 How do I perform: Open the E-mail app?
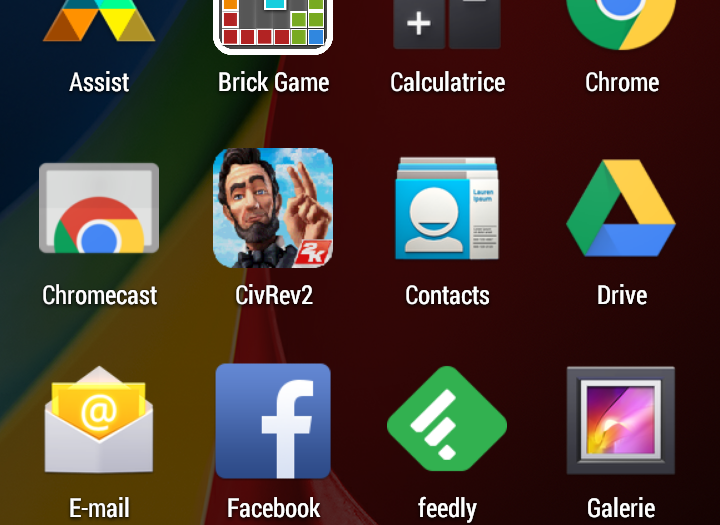(x=99, y=421)
